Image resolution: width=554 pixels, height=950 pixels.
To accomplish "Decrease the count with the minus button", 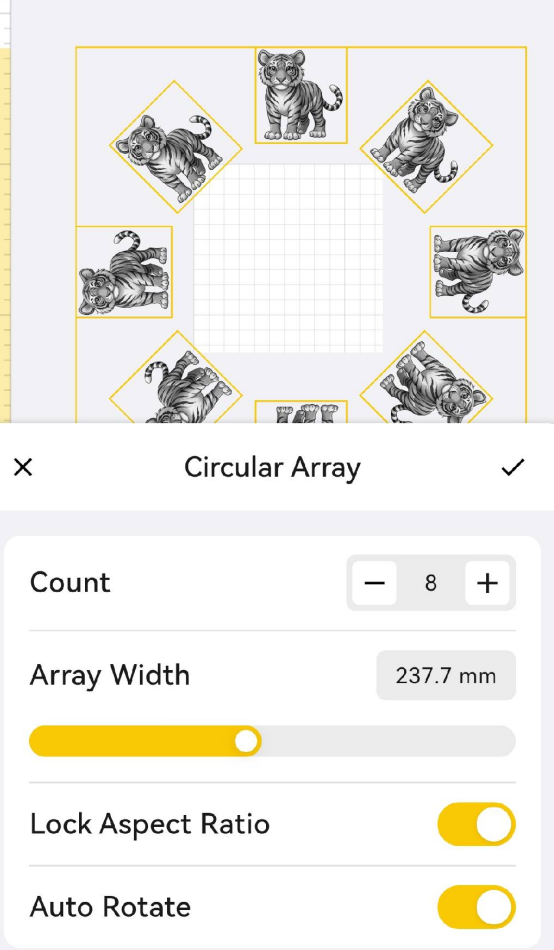I will [375, 583].
